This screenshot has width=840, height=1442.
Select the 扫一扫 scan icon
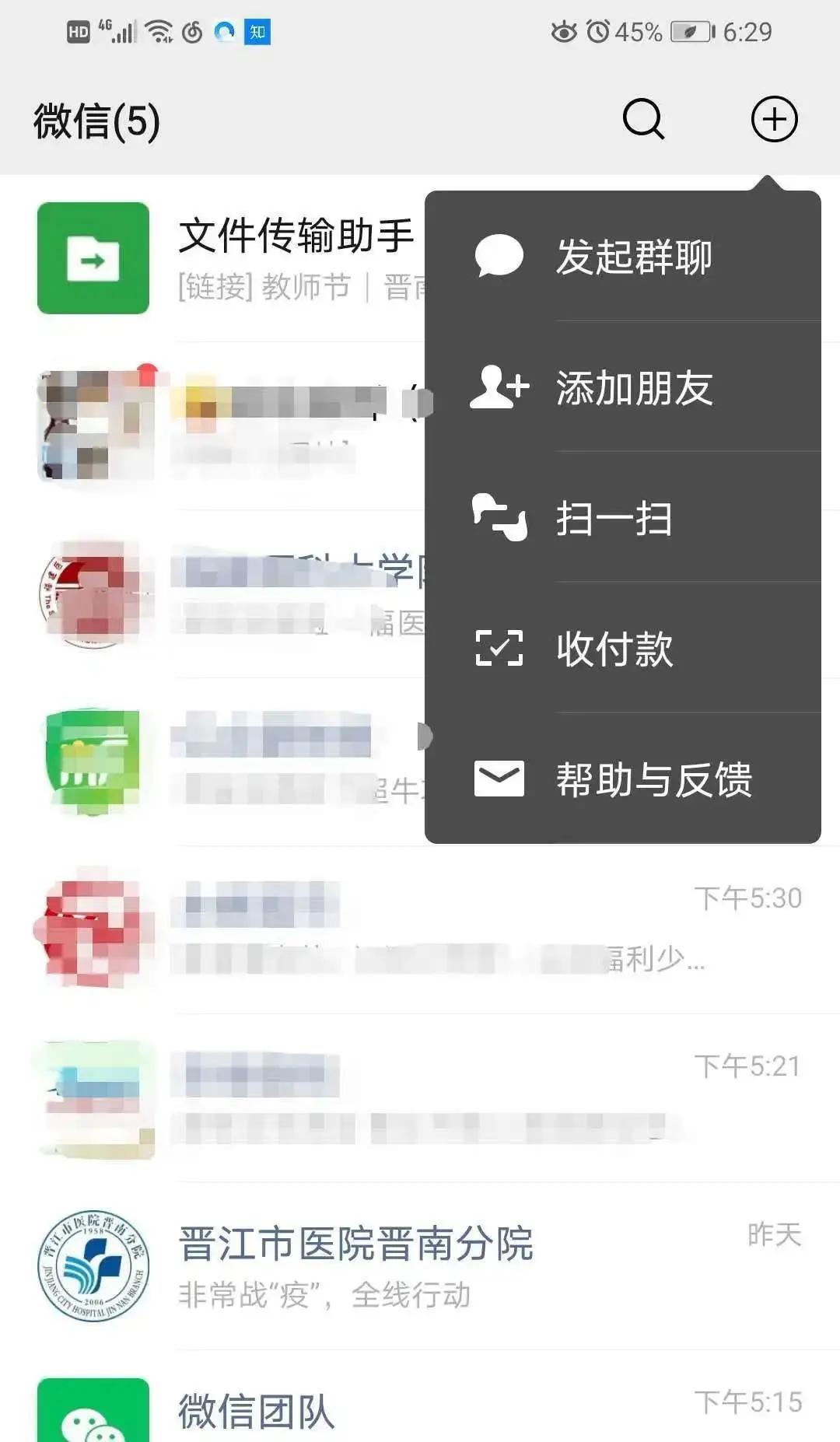(x=500, y=517)
